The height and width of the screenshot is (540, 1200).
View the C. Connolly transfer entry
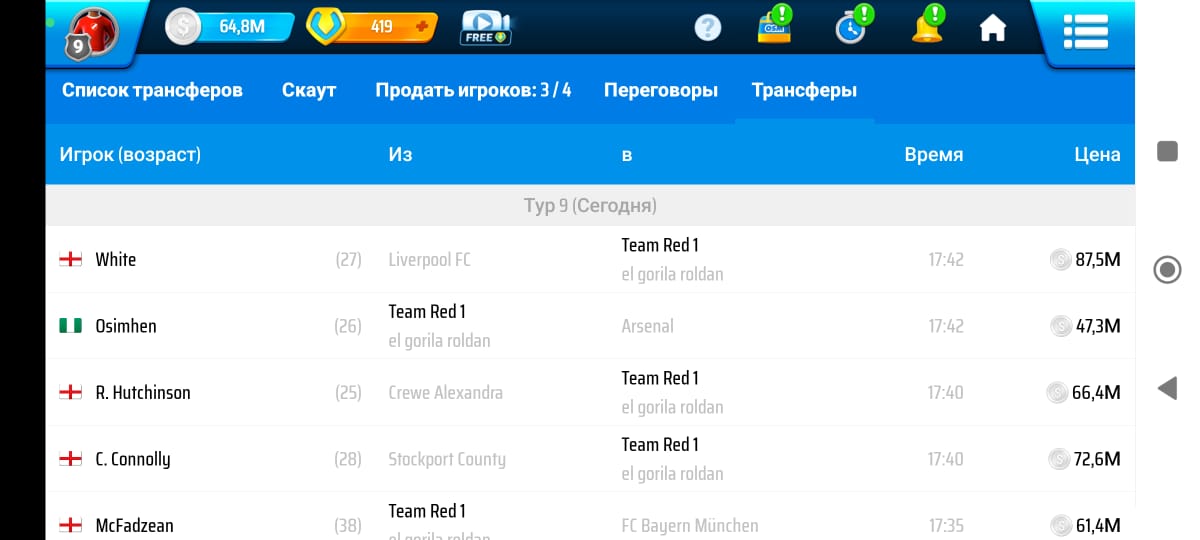pos(590,459)
